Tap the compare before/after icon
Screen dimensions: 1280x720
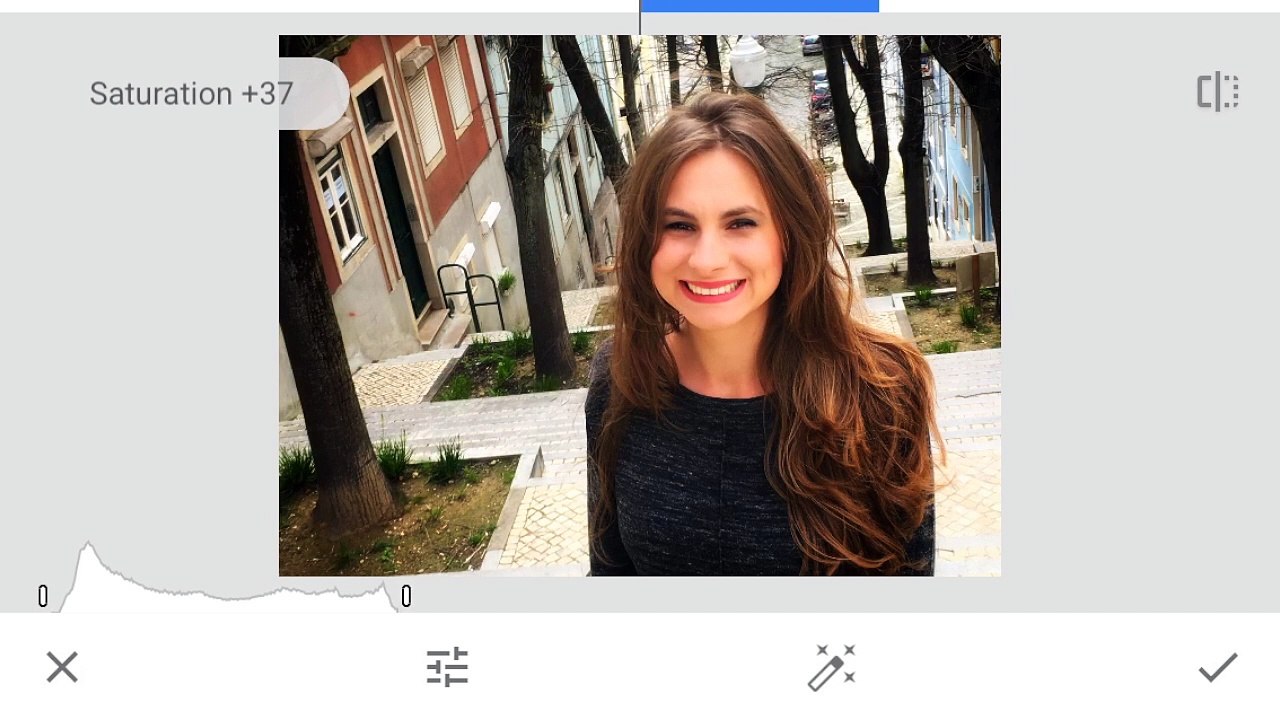(1218, 92)
